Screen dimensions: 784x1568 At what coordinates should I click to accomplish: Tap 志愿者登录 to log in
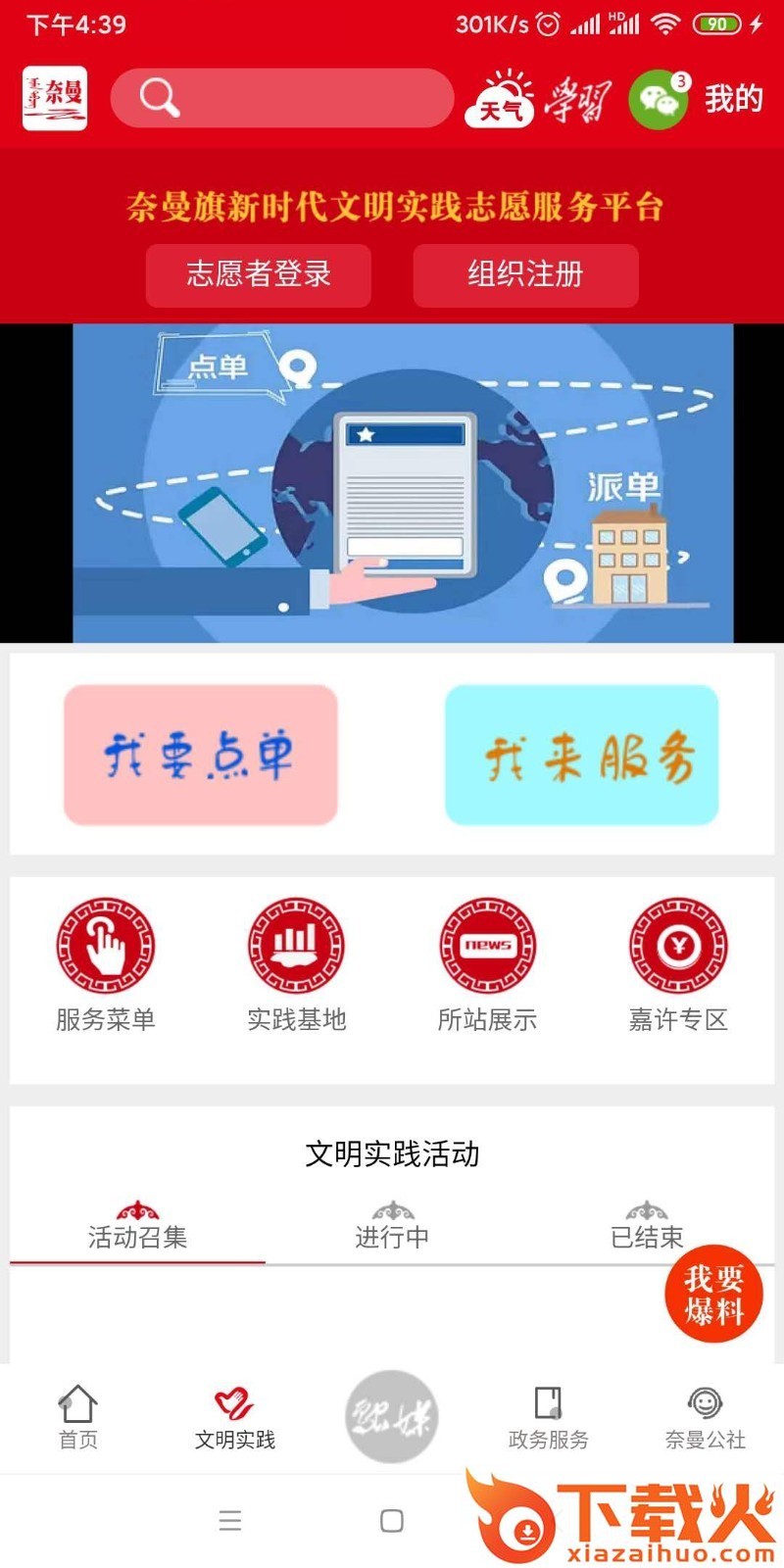(259, 274)
